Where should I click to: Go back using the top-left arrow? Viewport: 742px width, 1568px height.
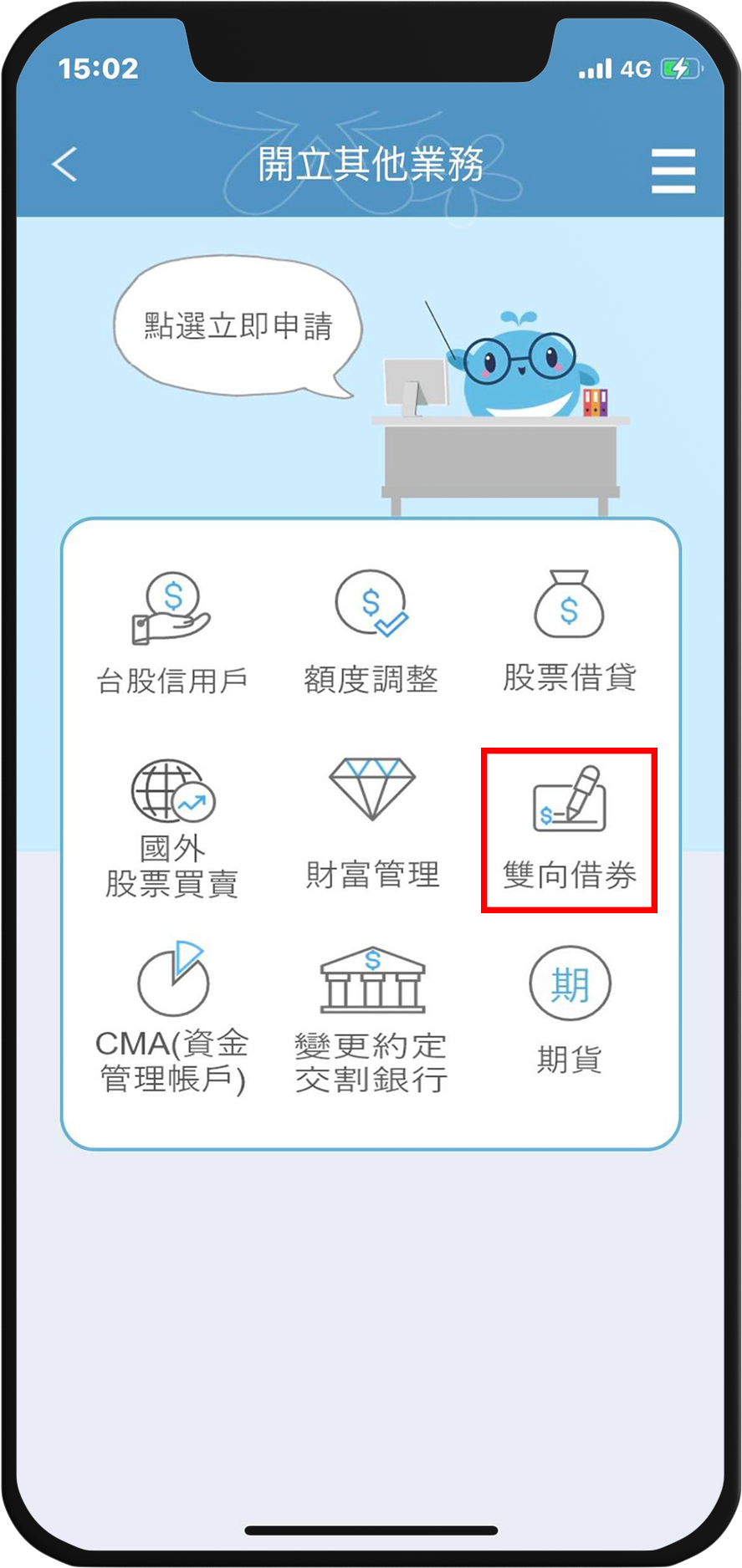tap(64, 164)
